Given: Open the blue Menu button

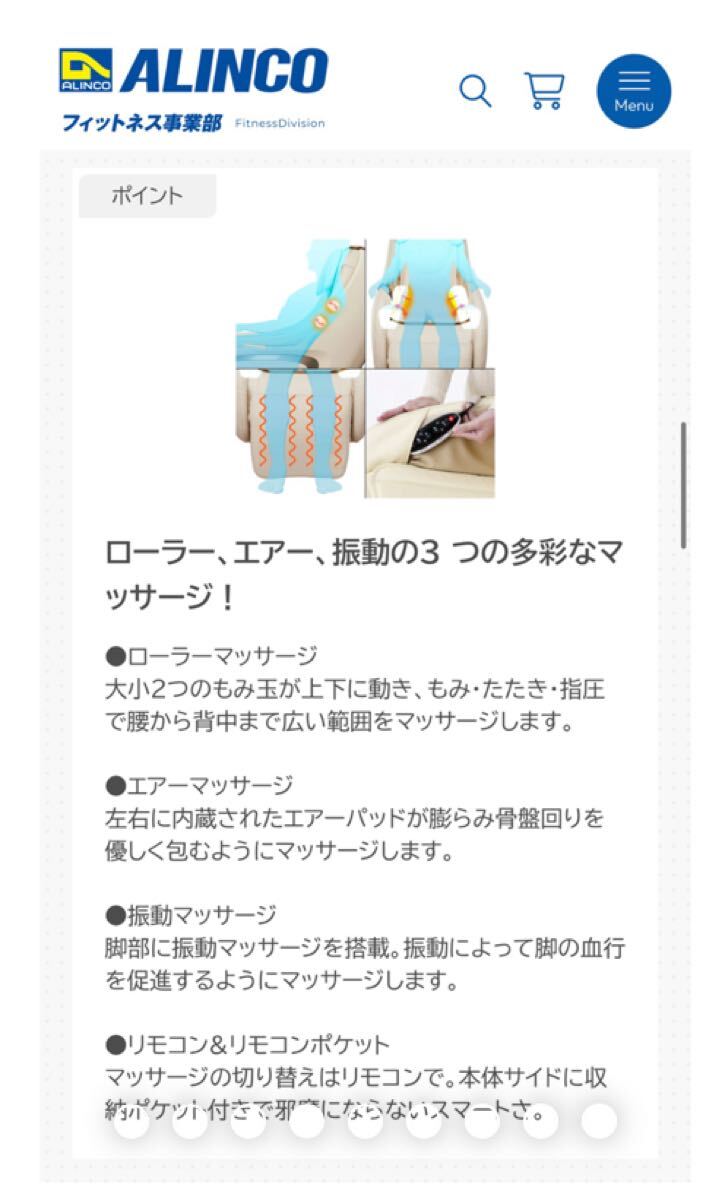Looking at the screenshot, I should [x=634, y=91].
